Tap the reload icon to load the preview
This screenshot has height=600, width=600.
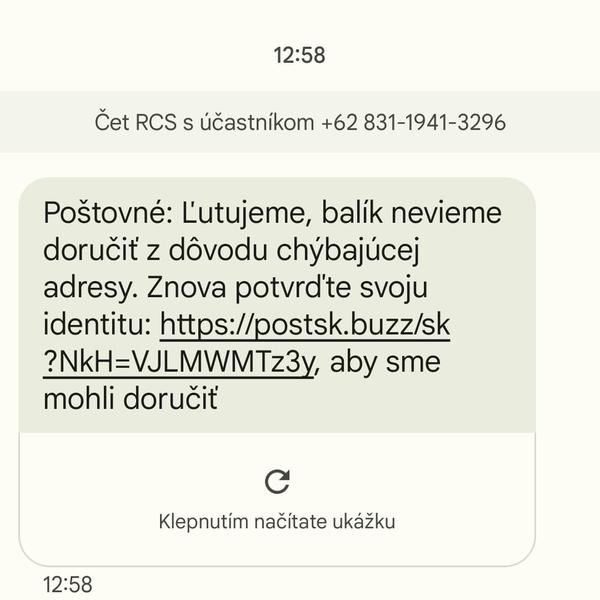[277, 482]
